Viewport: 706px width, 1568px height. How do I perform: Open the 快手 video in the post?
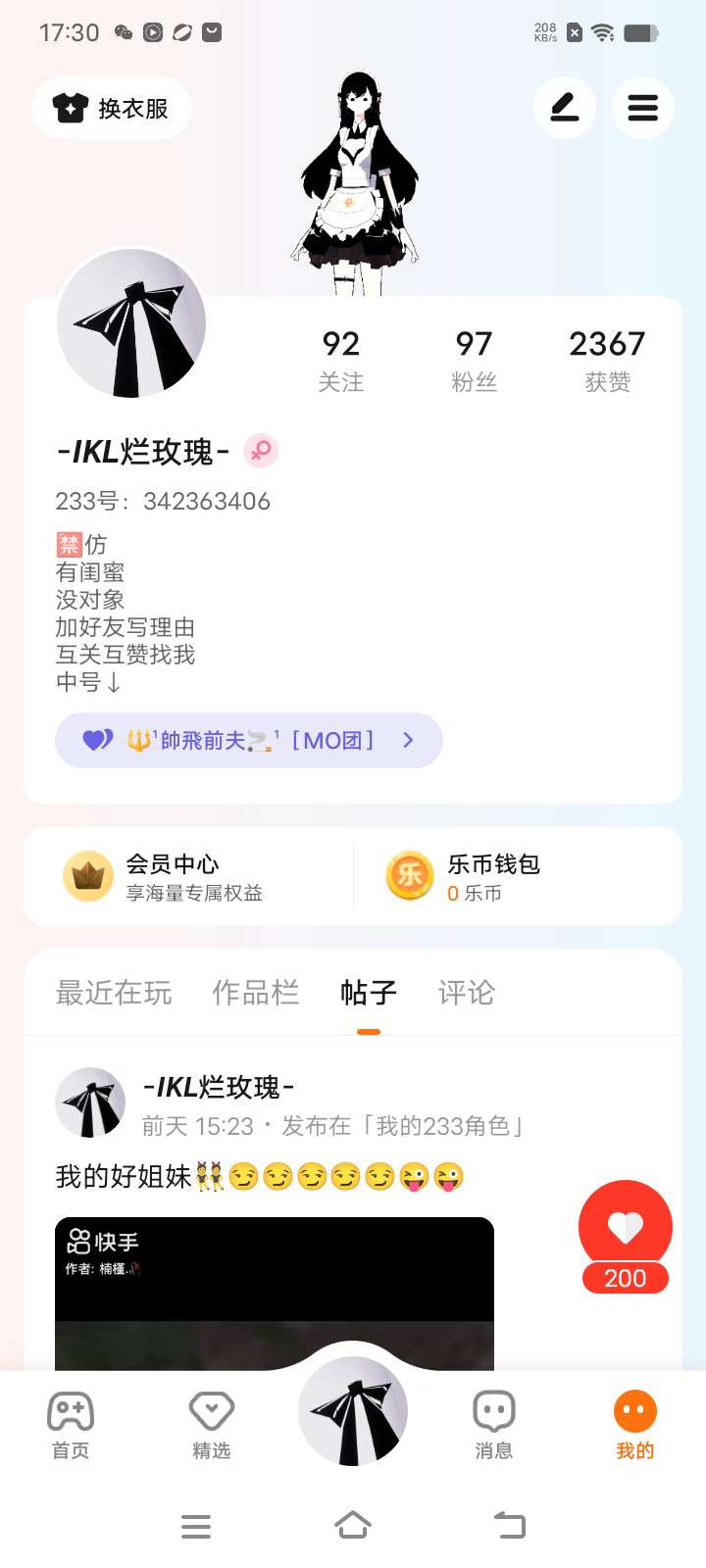click(x=275, y=1294)
